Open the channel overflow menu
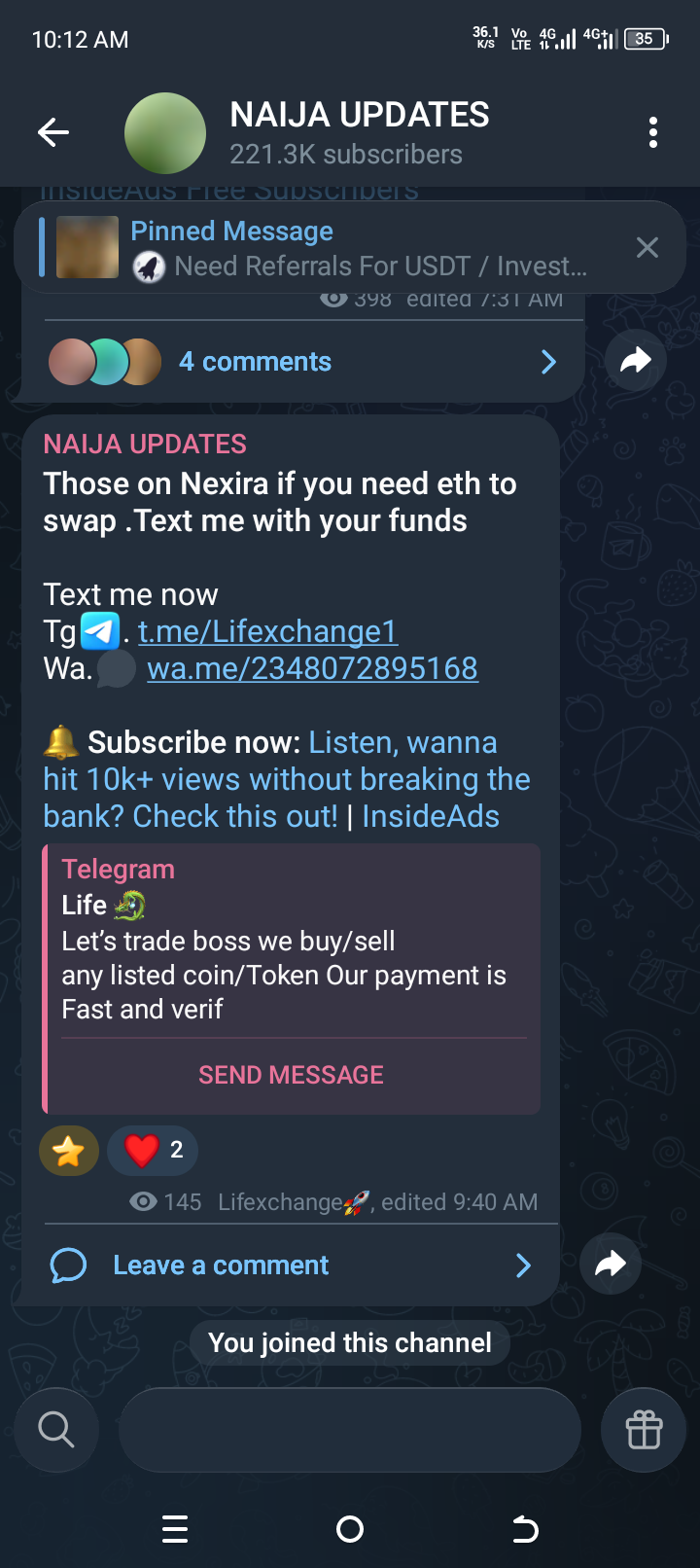Image resolution: width=700 pixels, height=1568 pixels. pos(652,132)
